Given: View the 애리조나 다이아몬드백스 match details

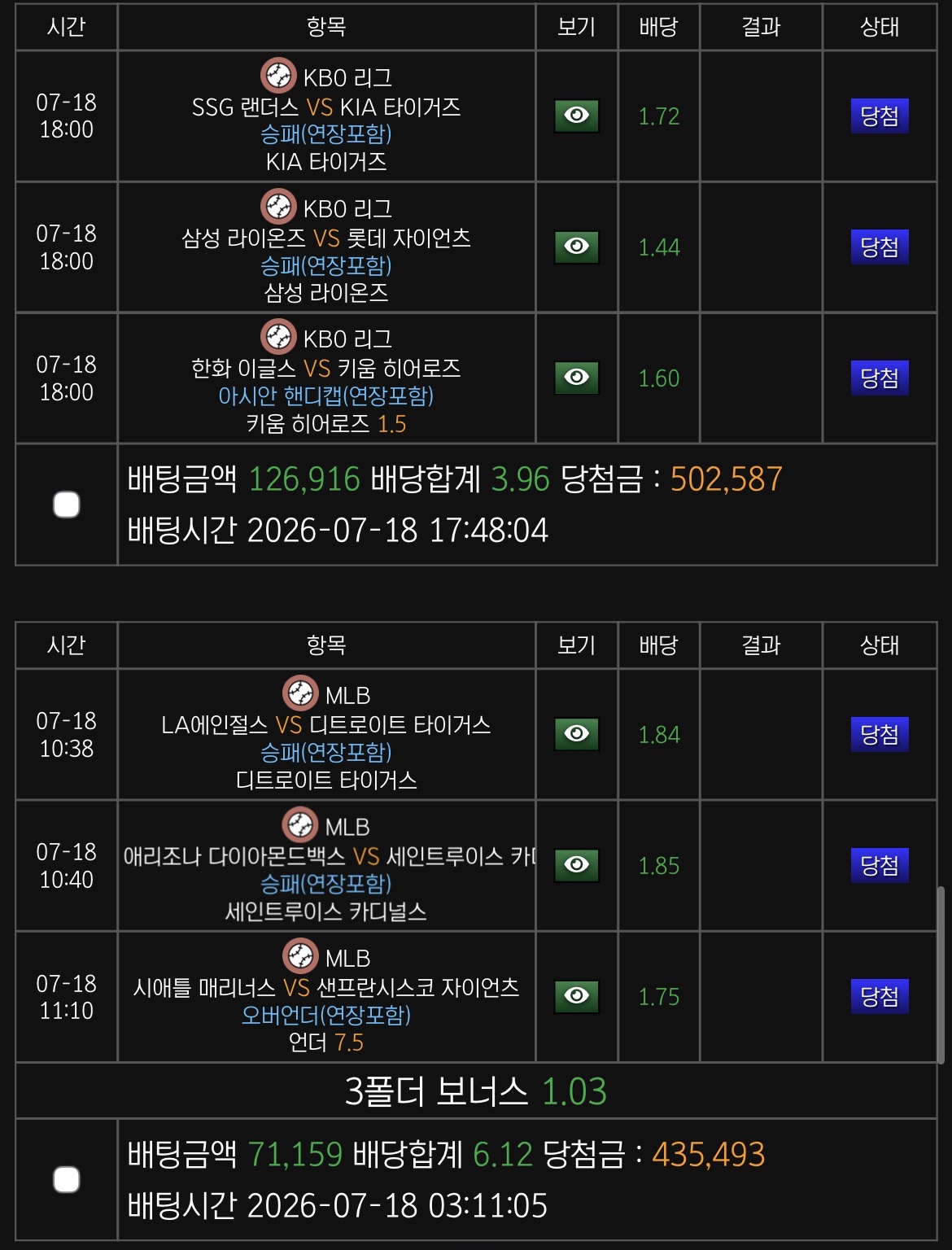Looking at the screenshot, I should tap(576, 865).
